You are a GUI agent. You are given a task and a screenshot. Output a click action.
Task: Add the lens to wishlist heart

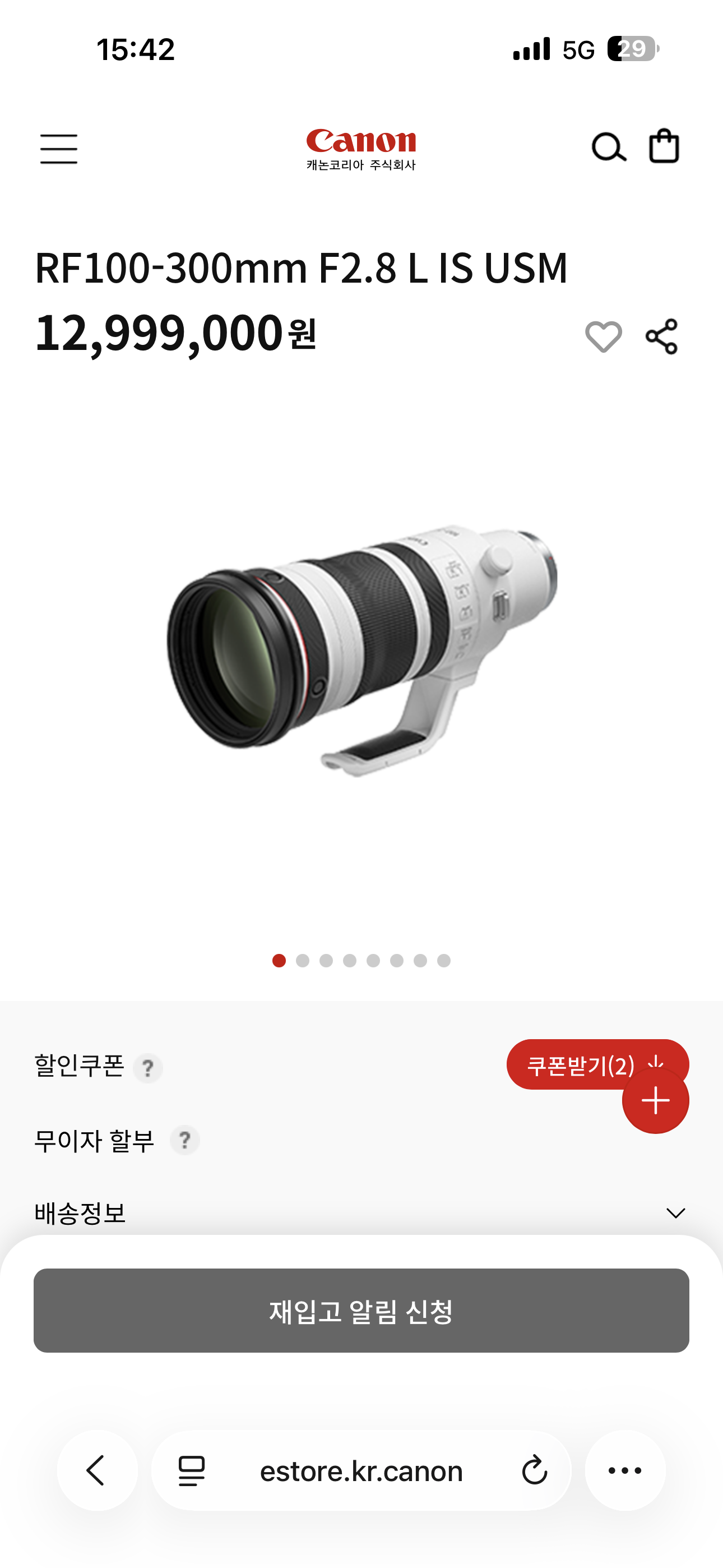tap(603, 336)
